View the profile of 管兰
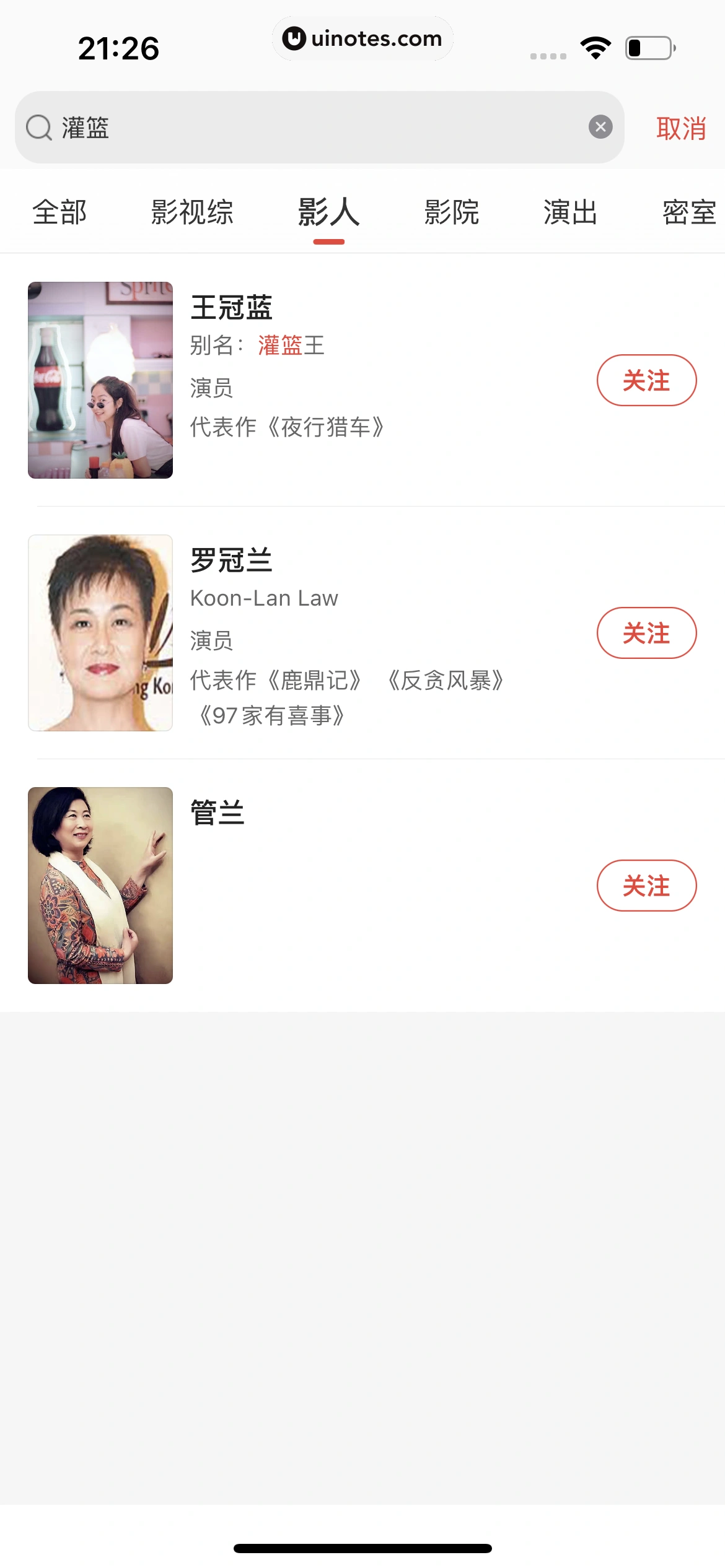This screenshot has height=1568, width=725. click(x=217, y=813)
